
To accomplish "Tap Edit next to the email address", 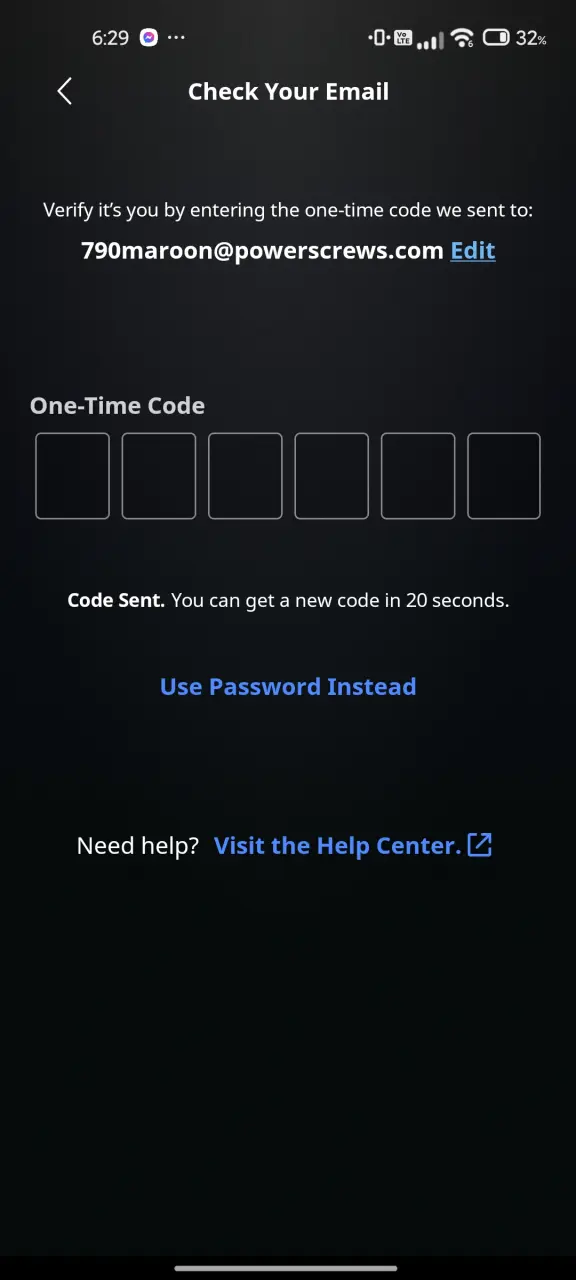I will (473, 251).
